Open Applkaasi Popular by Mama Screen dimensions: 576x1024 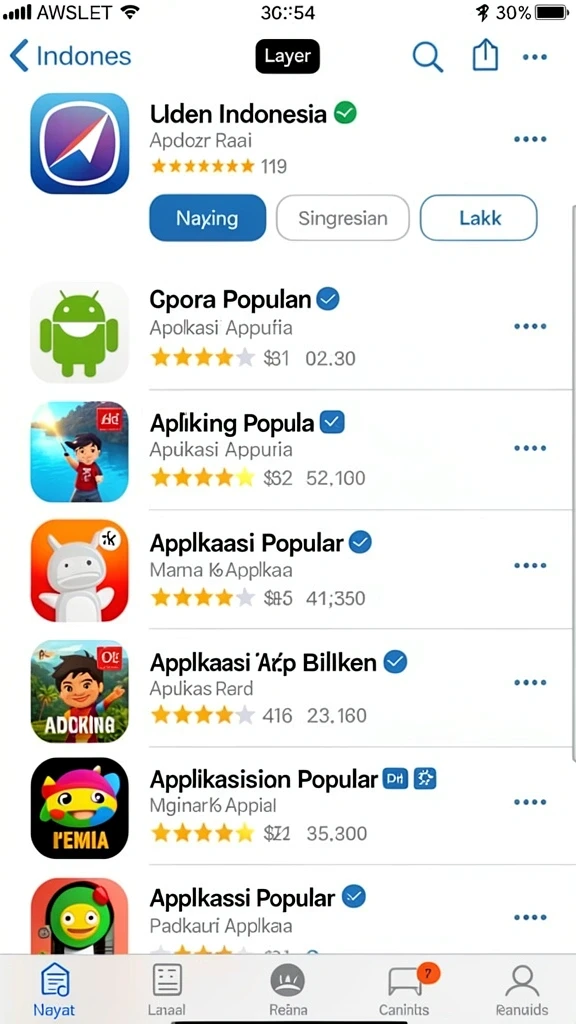(287, 570)
